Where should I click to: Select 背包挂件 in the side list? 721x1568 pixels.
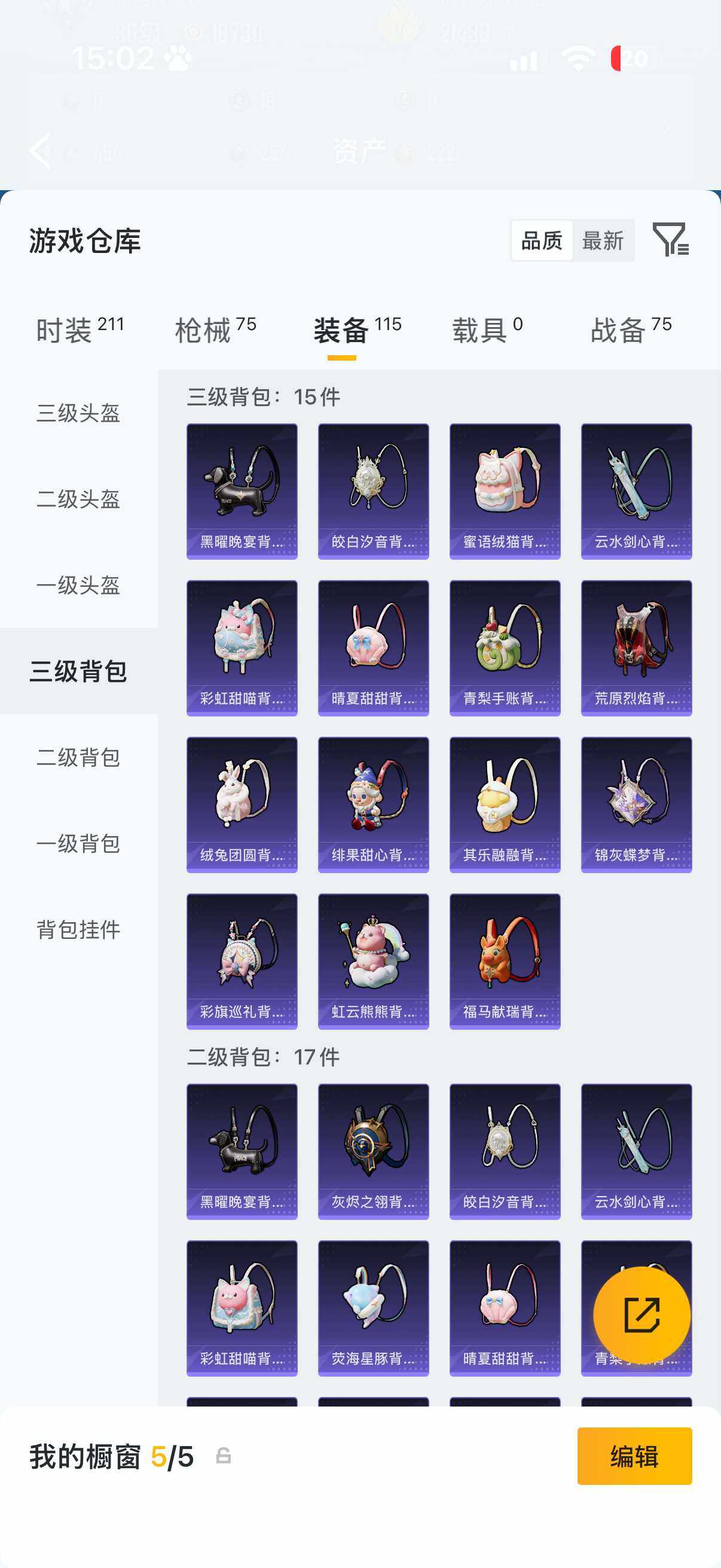78,929
